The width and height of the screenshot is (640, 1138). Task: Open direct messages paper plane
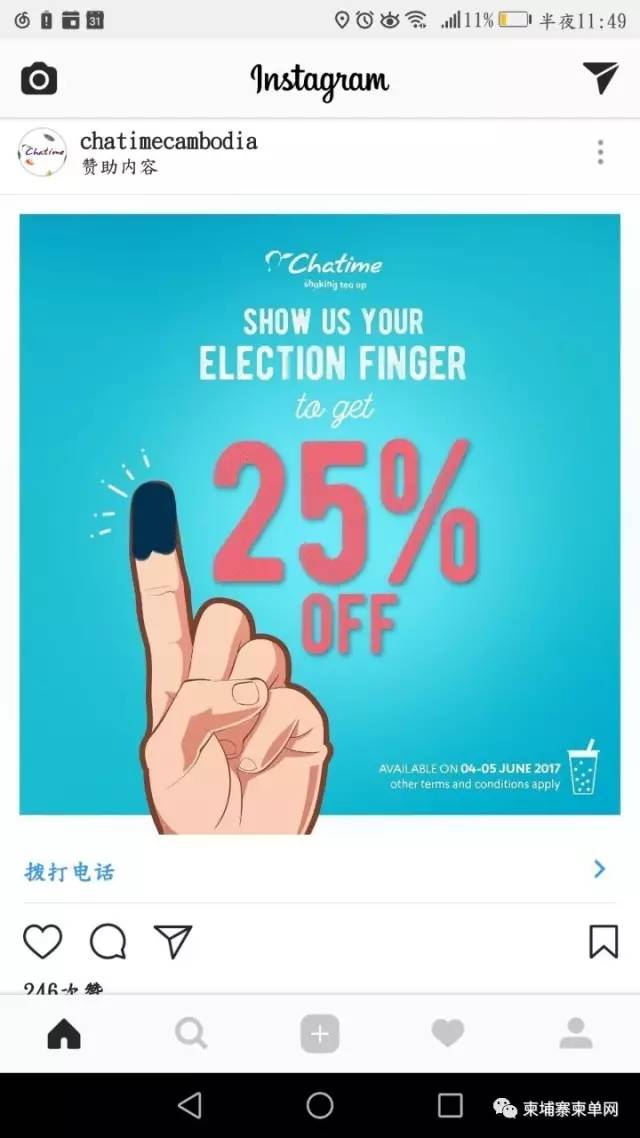[600, 78]
